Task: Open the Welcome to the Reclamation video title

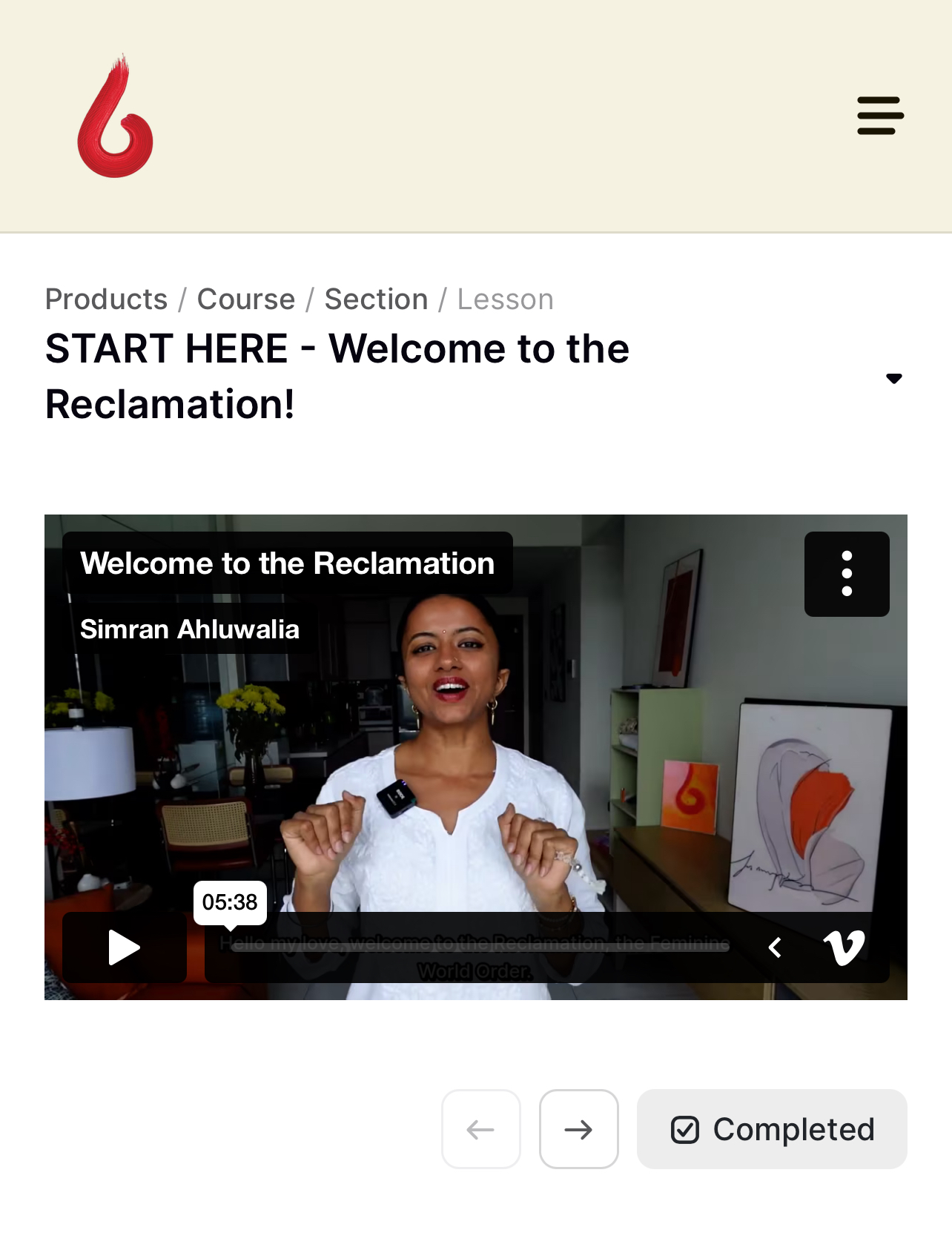Action: click(287, 563)
